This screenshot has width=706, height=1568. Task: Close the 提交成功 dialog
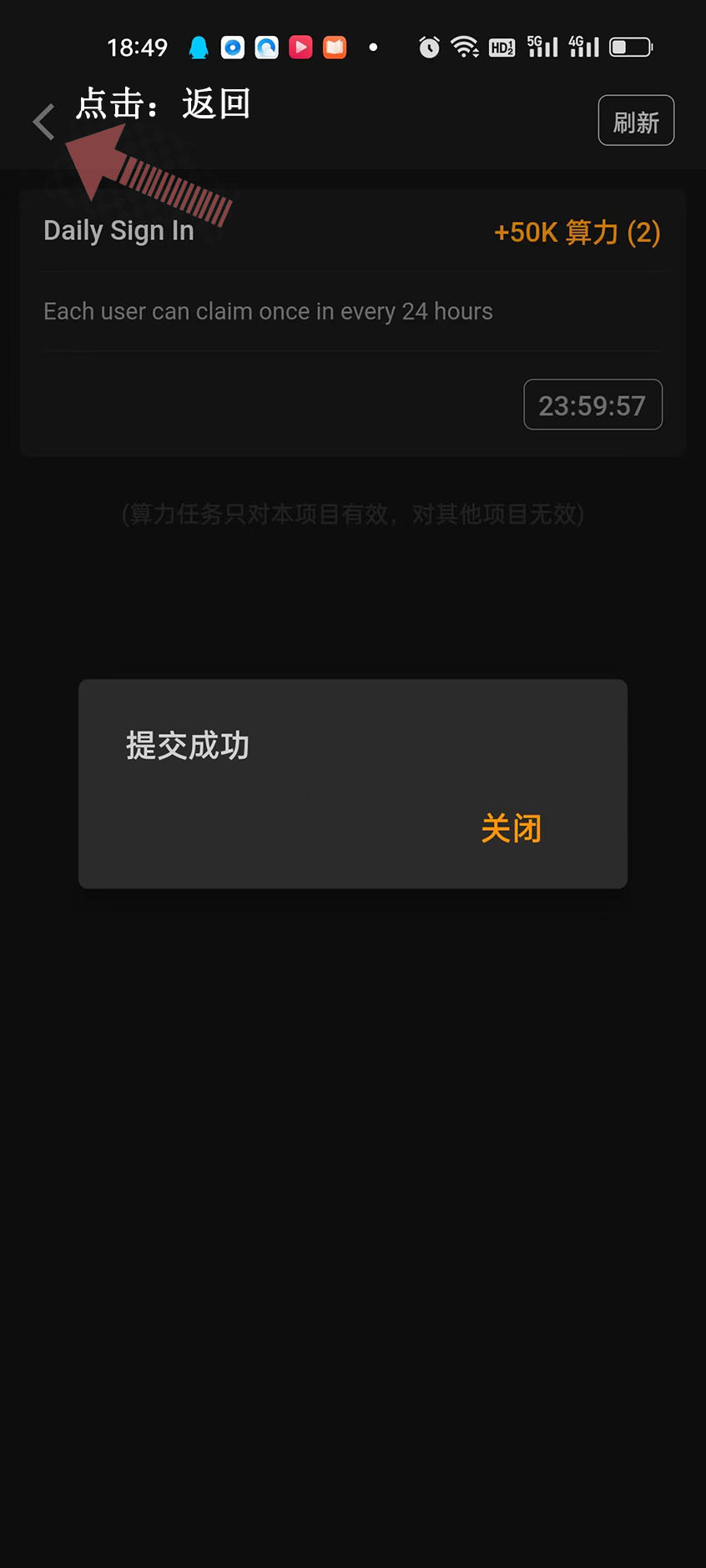pyautogui.click(x=511, y=828)
